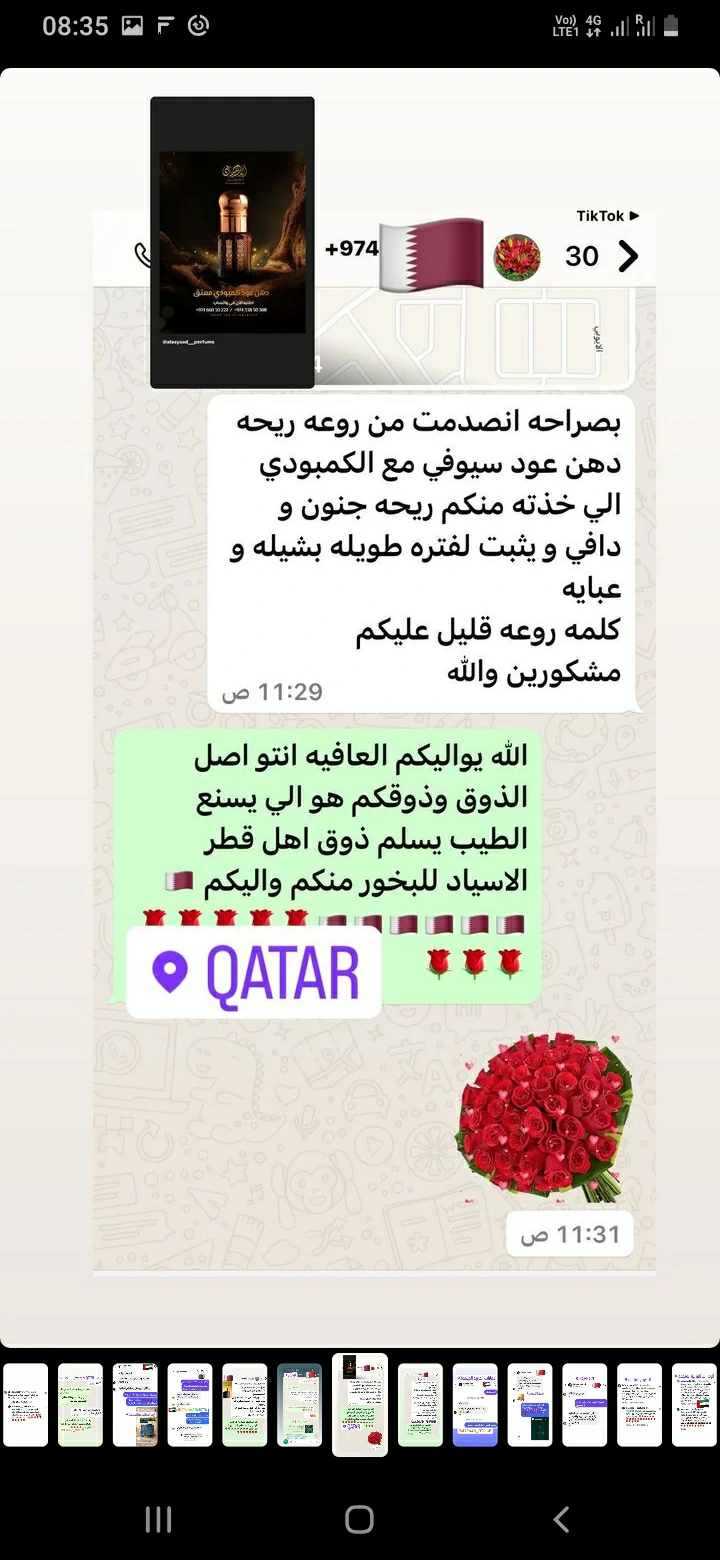Open the thumbnail with the red rose bouquet
Image resolution: width=720 pixels, height=1560 pixels.
(360, 1404)
